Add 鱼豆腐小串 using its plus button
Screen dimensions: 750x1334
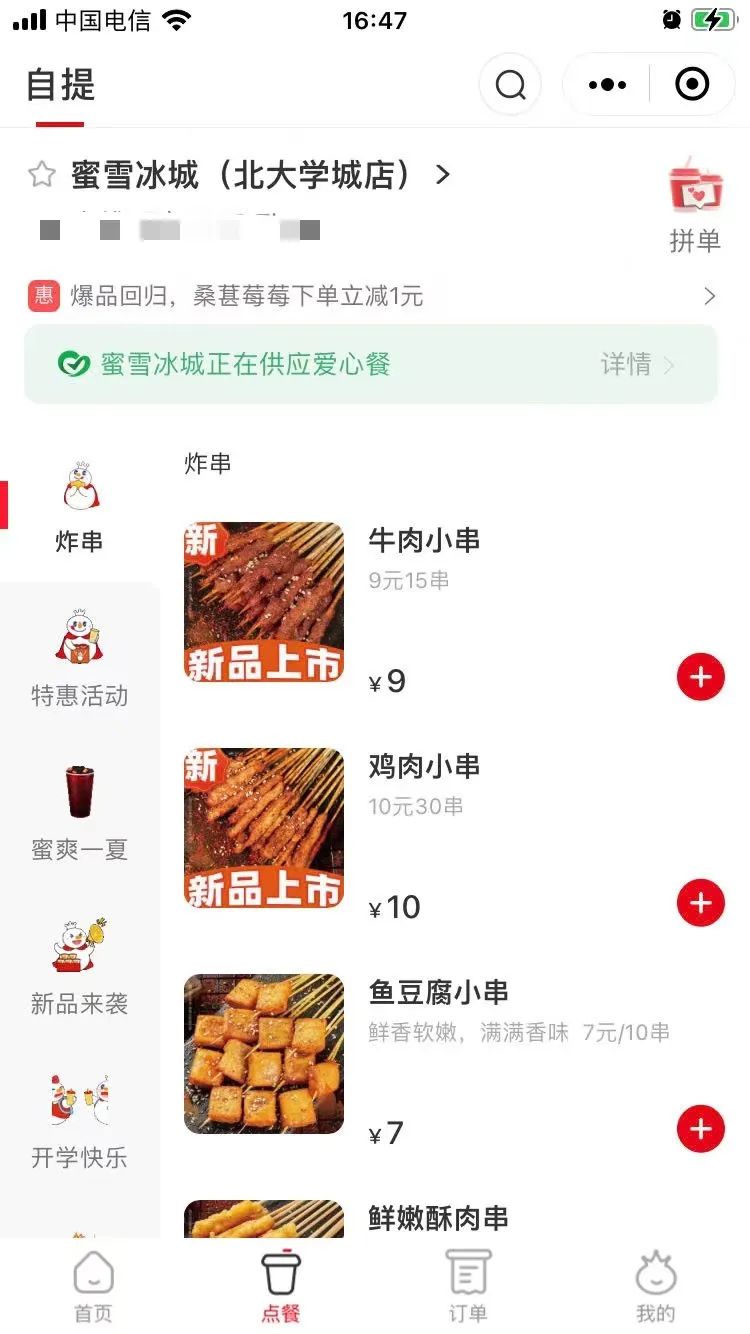(700, 1129)
